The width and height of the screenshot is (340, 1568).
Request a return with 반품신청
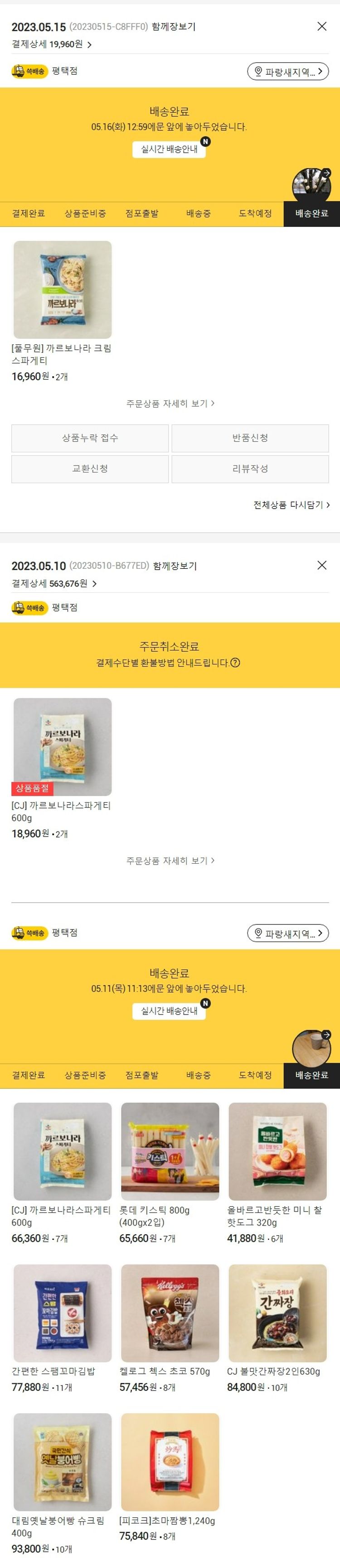[x=250, y=438]
